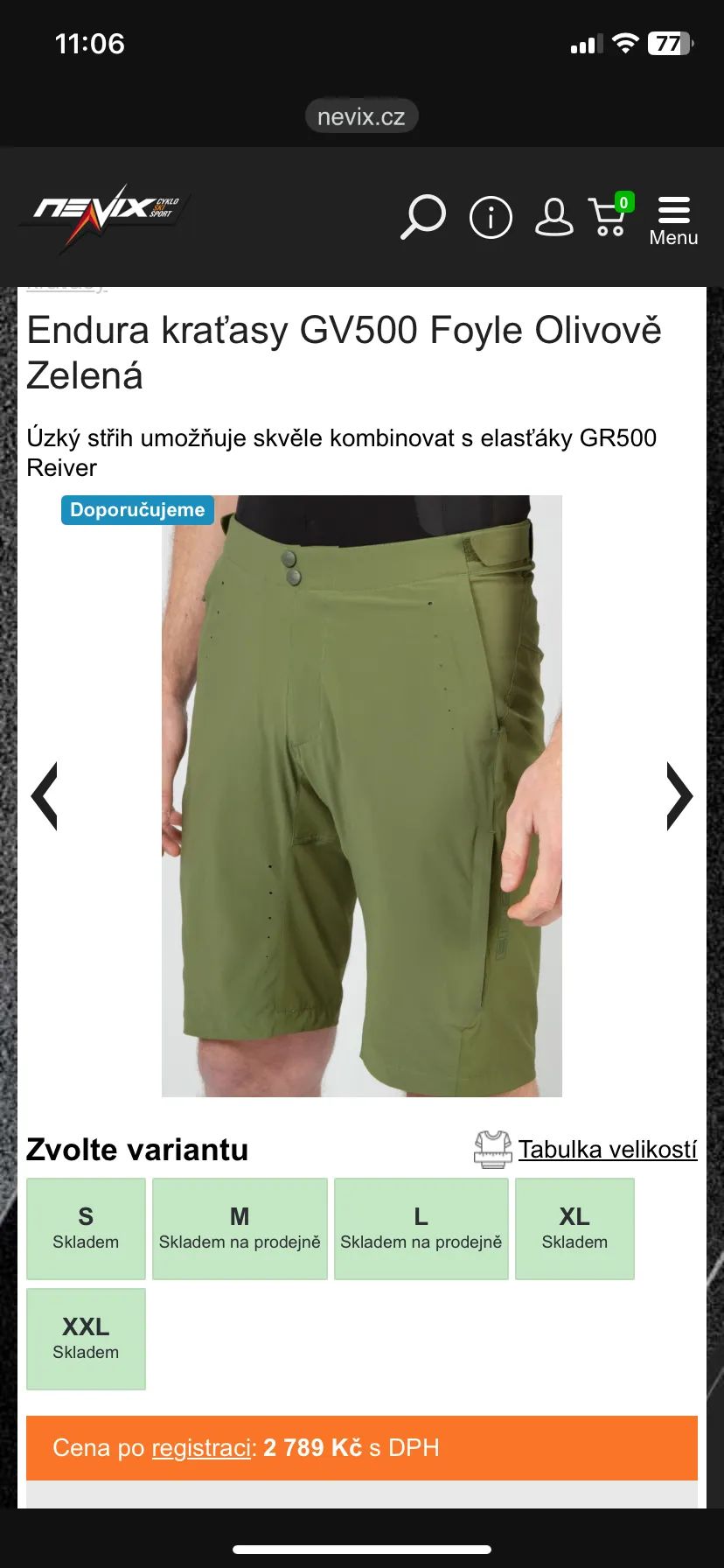Tap the nevix.cz address bar
The height and width of the screenshot is (1568, 724).
pos(361,116)
